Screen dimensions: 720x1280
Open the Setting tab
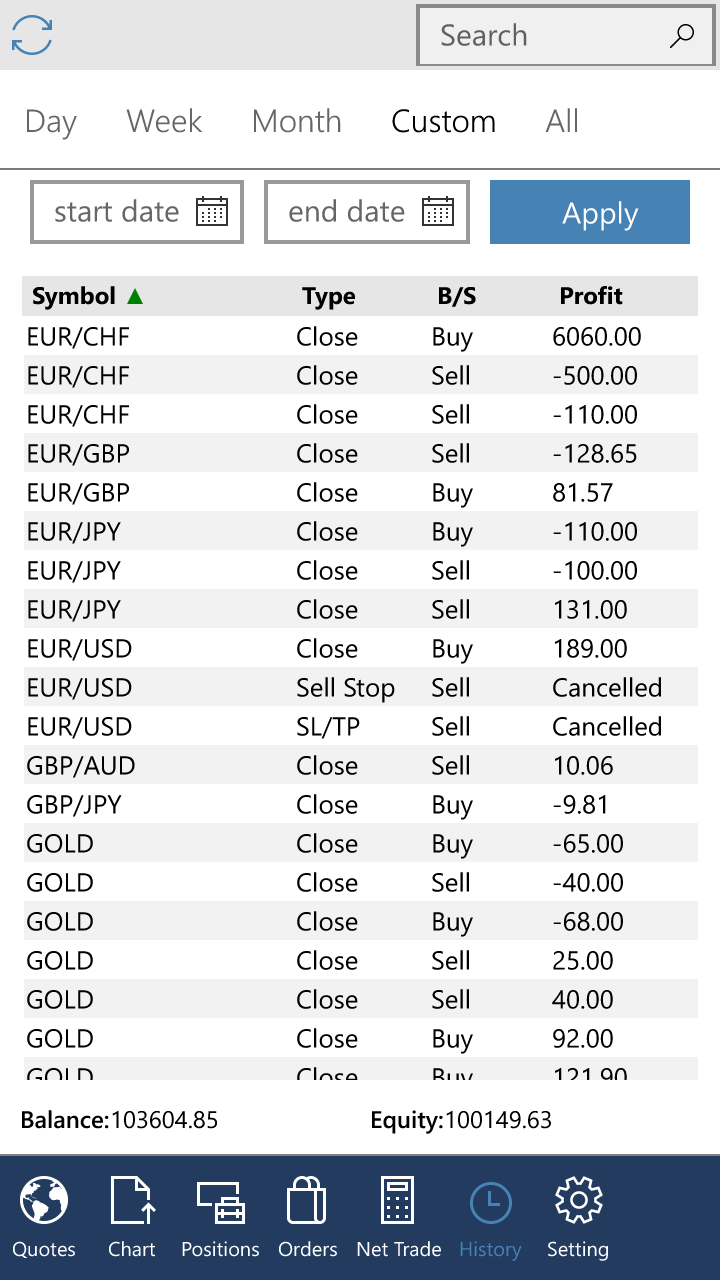(578, 1217)
